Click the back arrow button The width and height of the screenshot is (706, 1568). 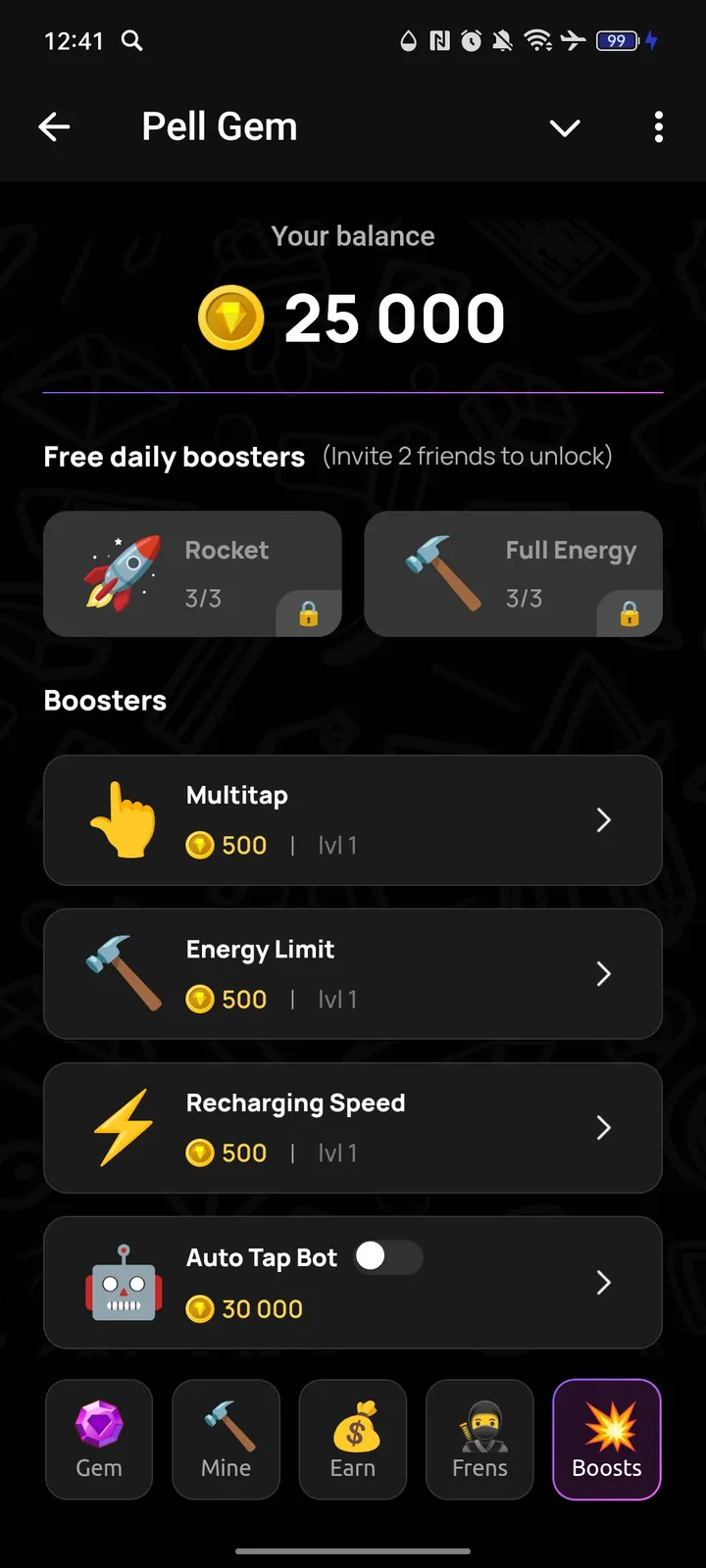click(x=55, y=126)
